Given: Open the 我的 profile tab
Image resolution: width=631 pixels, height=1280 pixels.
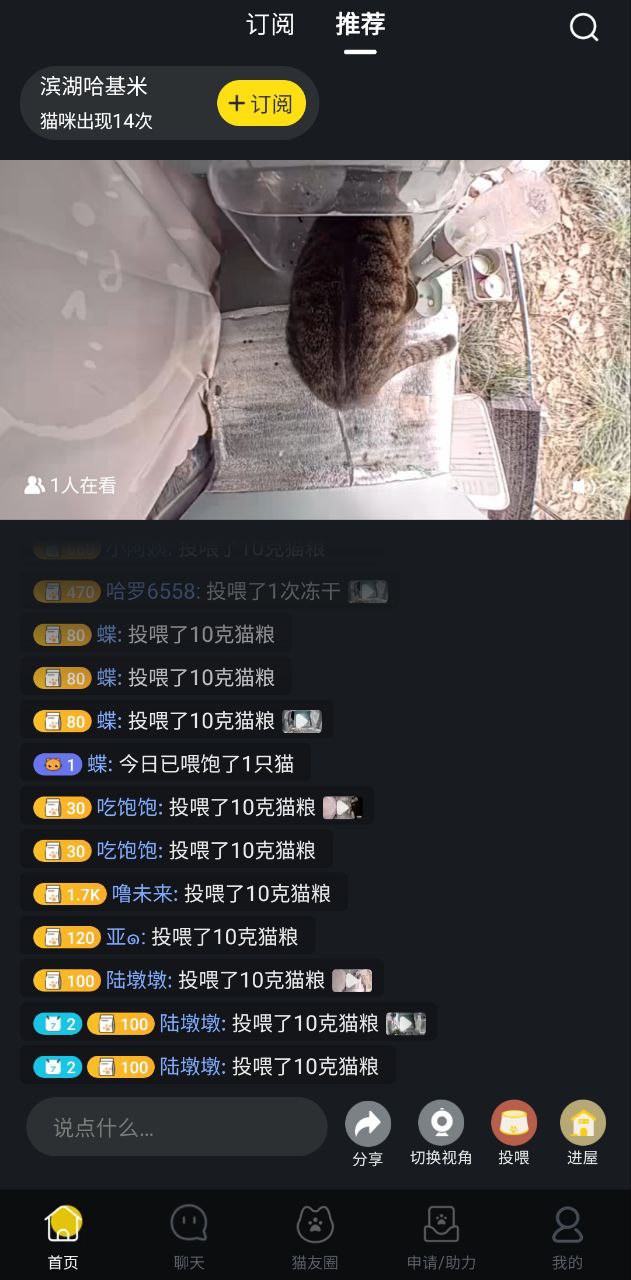Looking at the screenshot, I should point(567,1236).
